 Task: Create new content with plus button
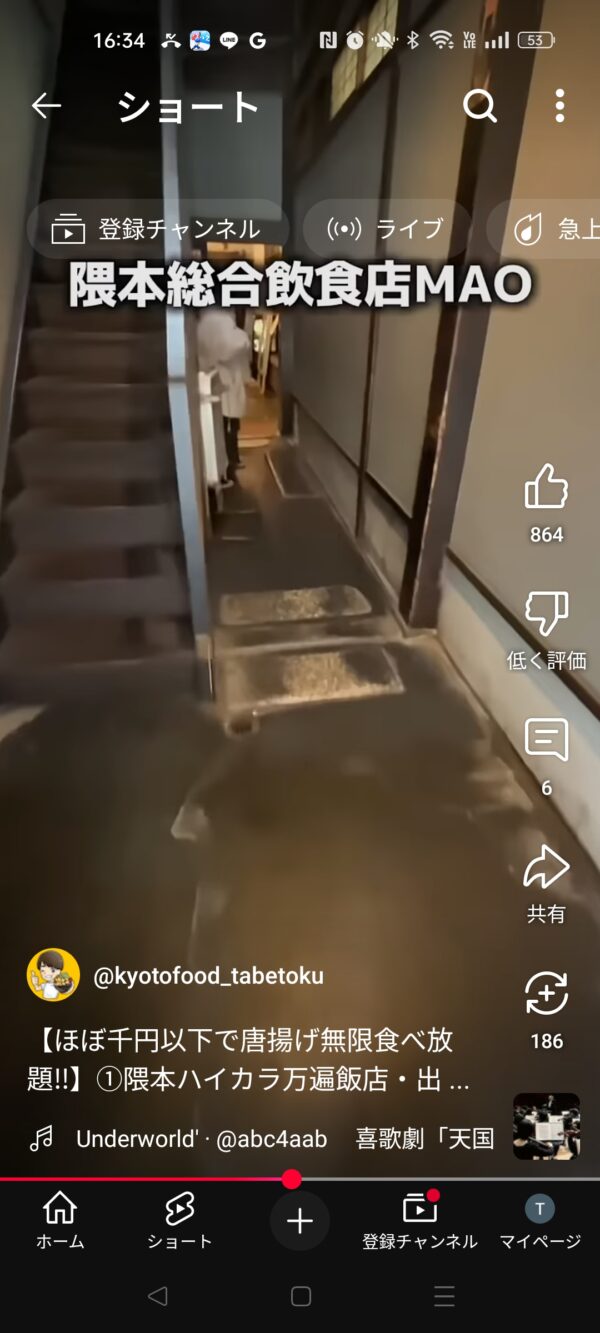pyautogui.click(x=300, y=1221)
